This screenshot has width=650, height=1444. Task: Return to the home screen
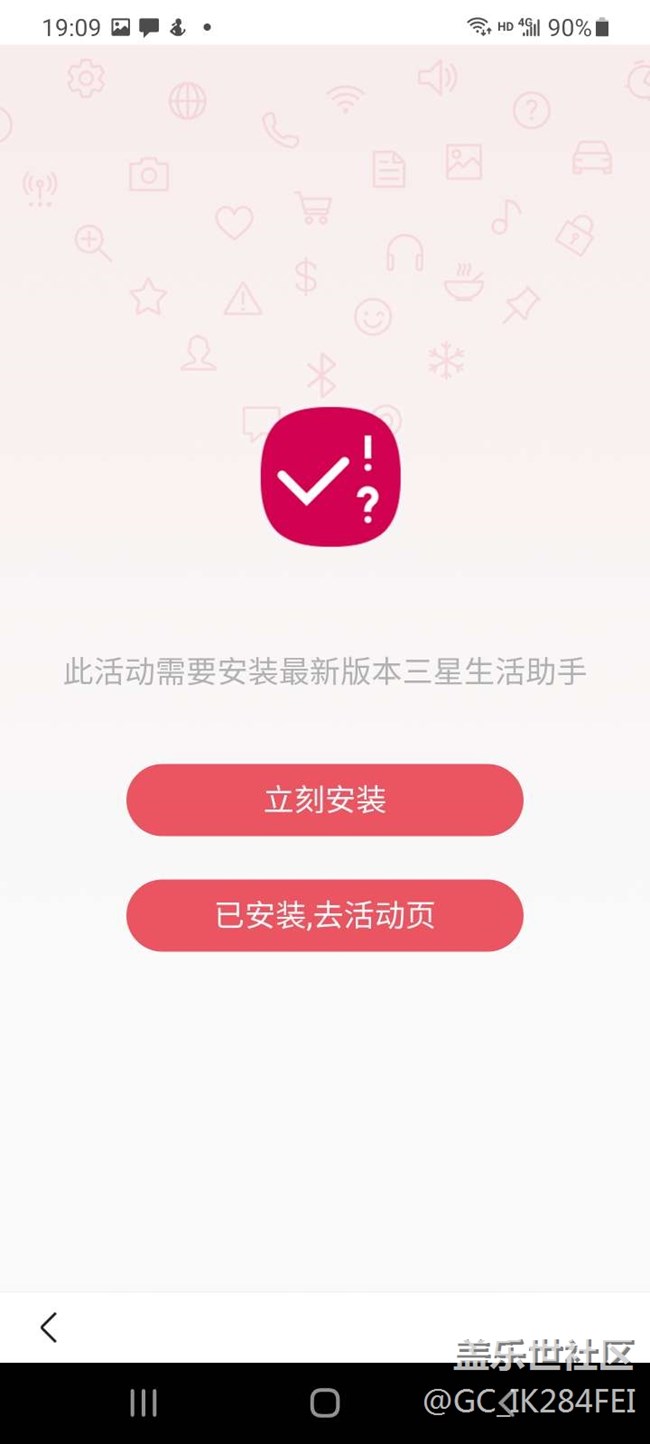[x=325, y=1403]
